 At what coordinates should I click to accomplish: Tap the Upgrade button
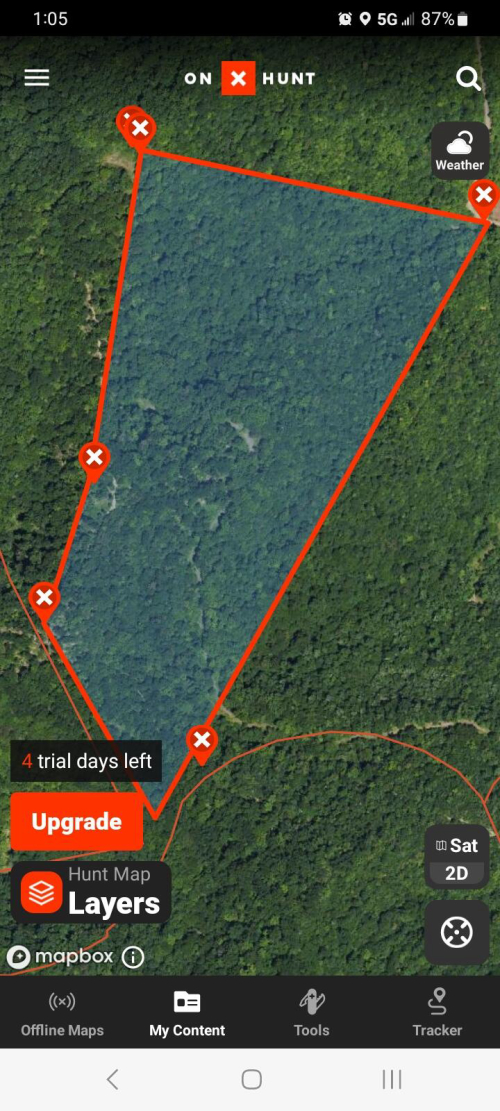coord(76,822)
